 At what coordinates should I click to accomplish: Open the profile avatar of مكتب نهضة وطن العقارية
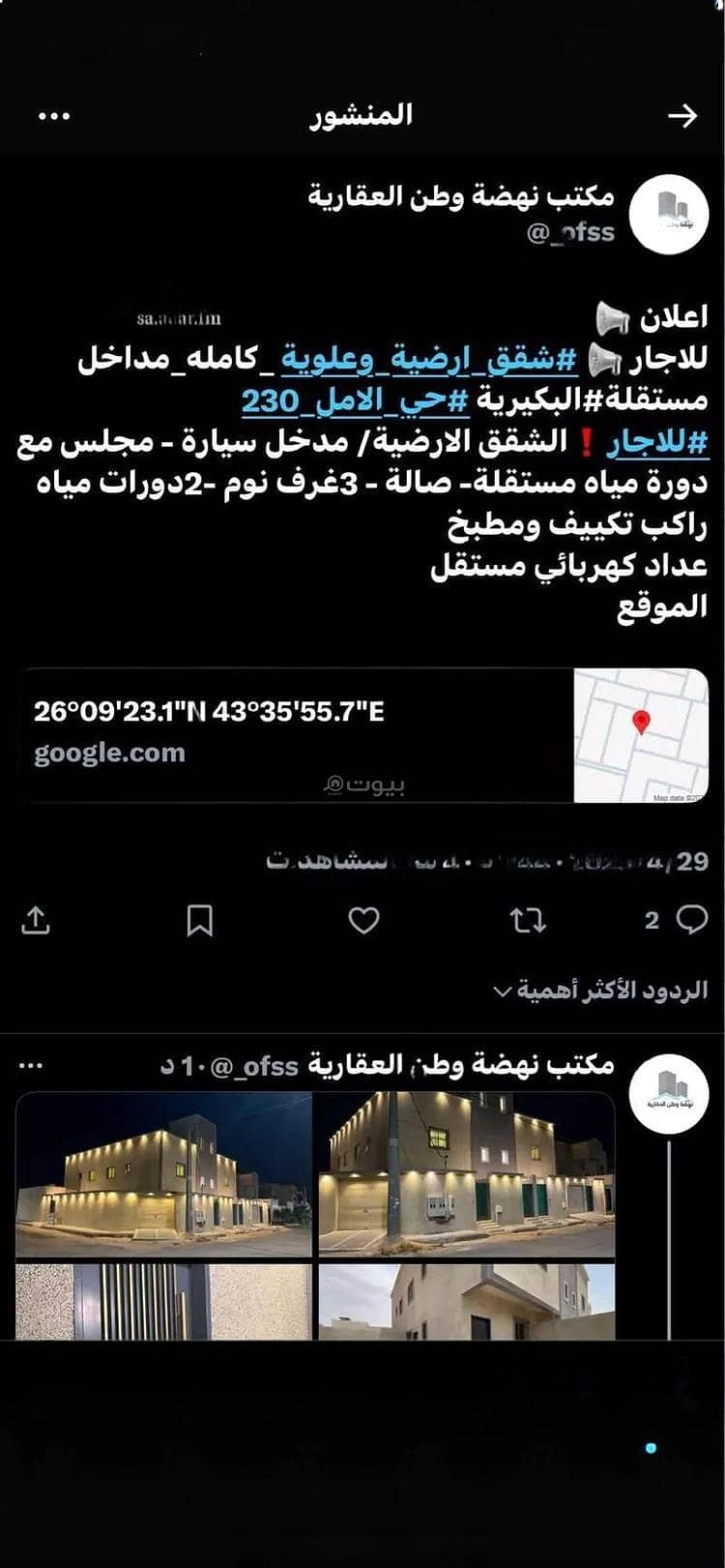pyautogui.click(x=669, y=214)
